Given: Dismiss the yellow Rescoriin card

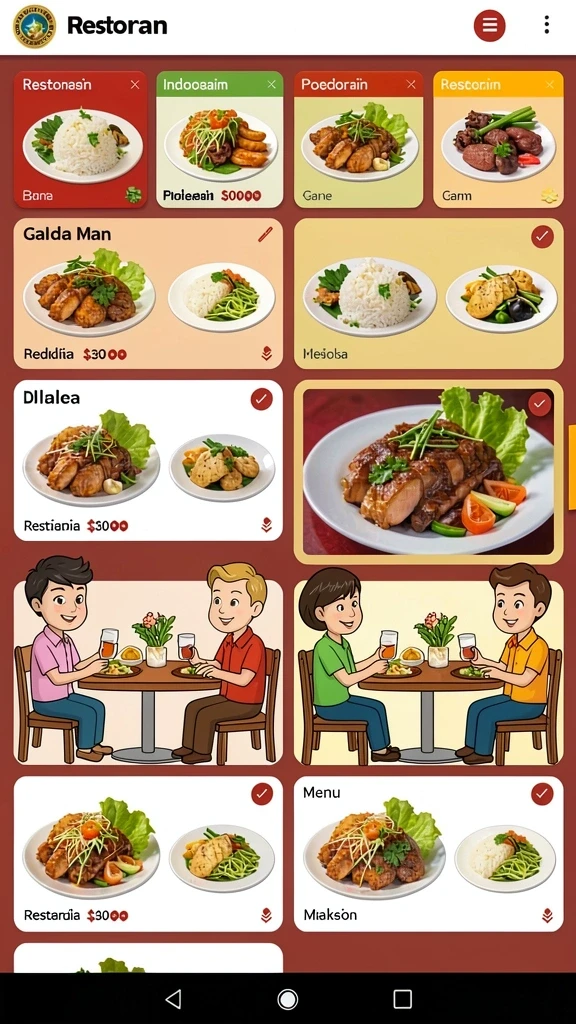Looking at the screenshot, I should tap(550, 84).
